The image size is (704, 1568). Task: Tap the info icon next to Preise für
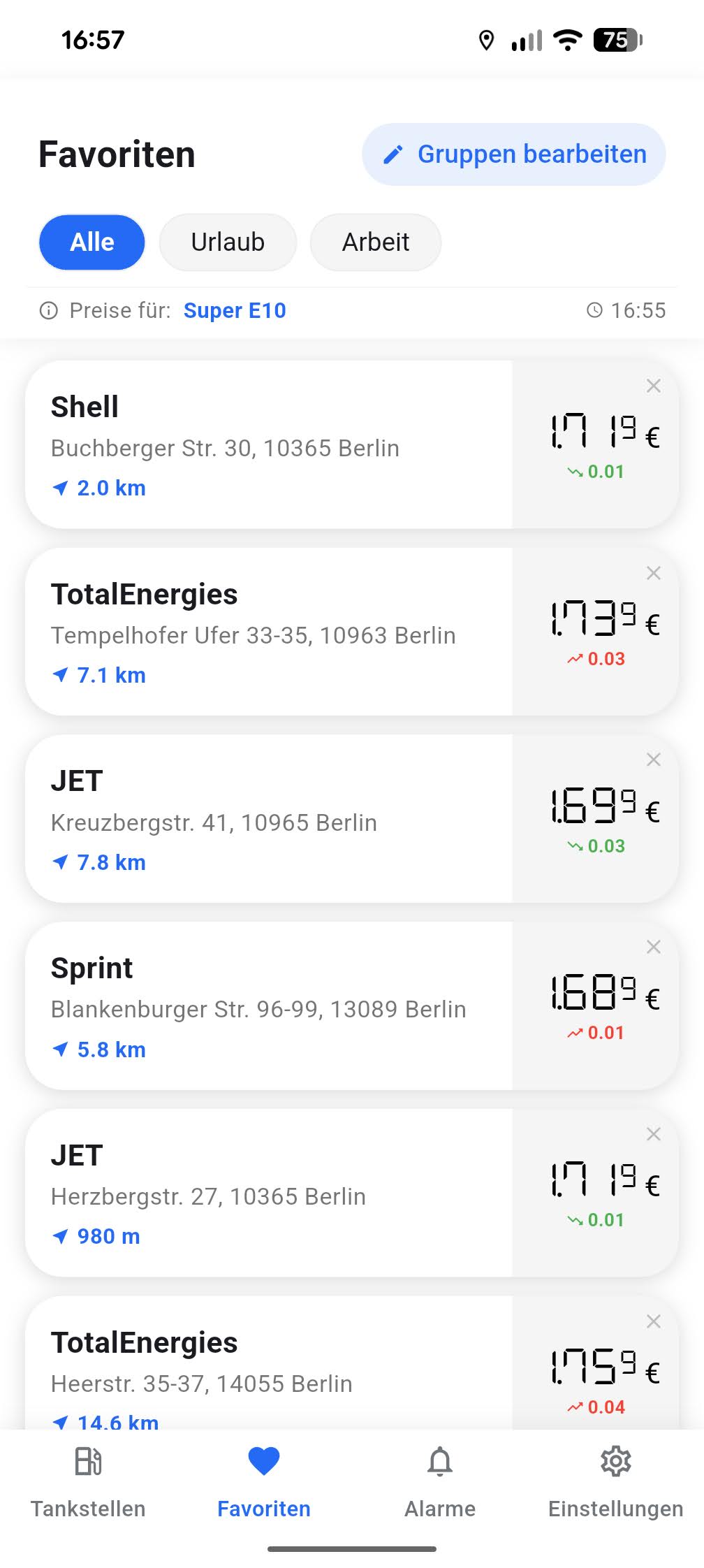pyautogui.click(x=47, y=310)
